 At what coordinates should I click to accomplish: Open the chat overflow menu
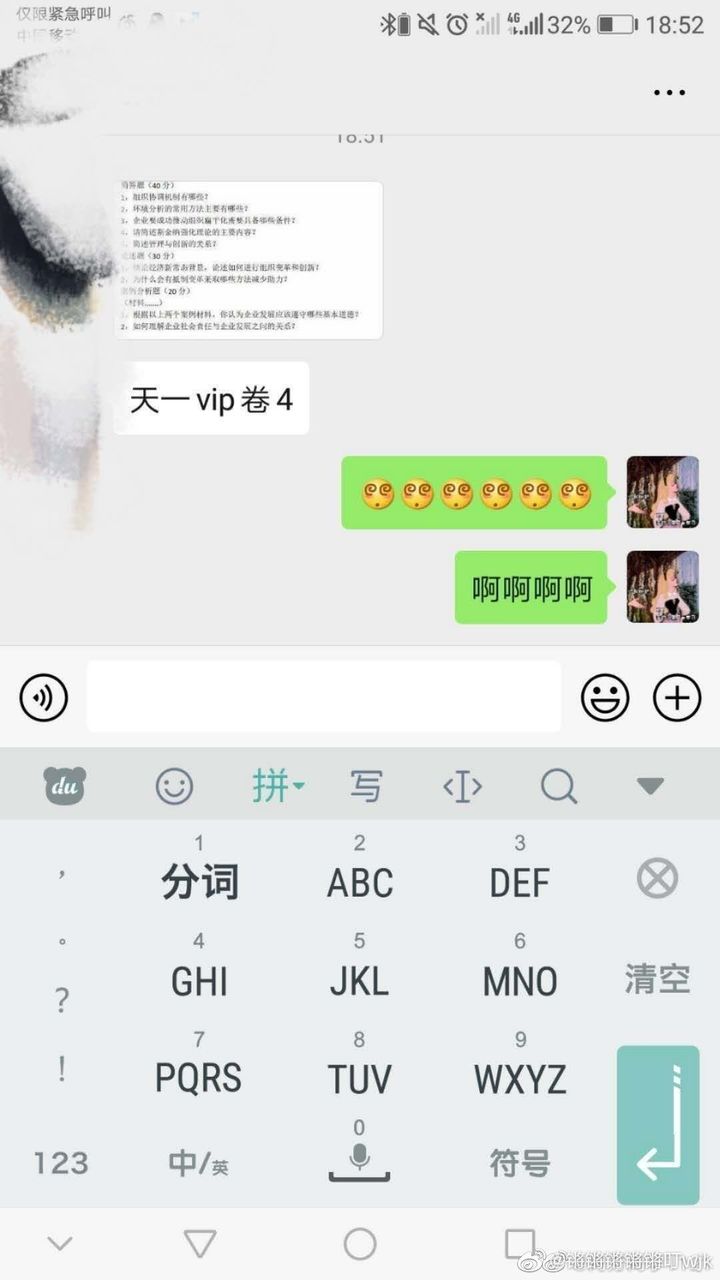pos(669,92)
